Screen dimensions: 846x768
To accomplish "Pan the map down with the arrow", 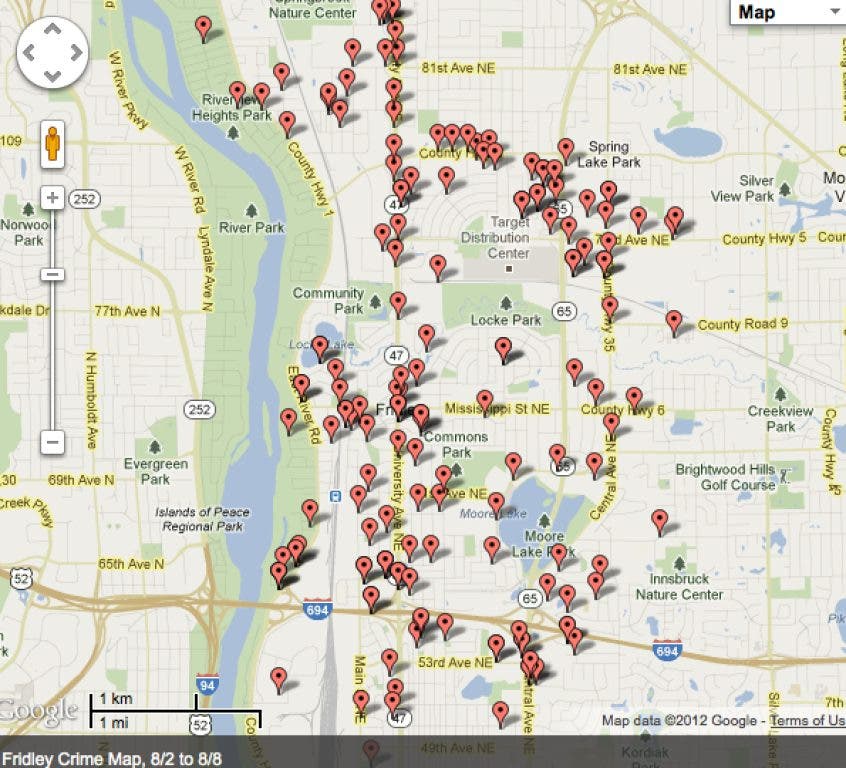I will (53, 75).
